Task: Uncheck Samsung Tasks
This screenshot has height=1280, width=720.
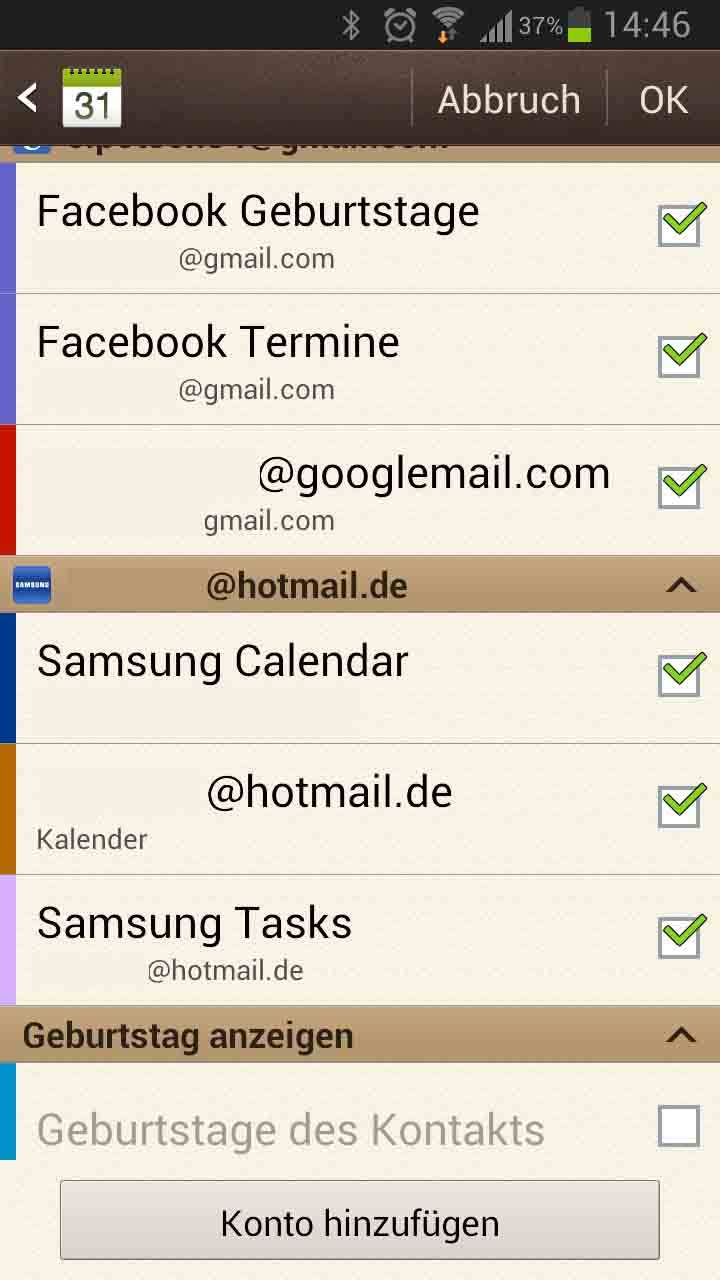Action: point(681,937)
